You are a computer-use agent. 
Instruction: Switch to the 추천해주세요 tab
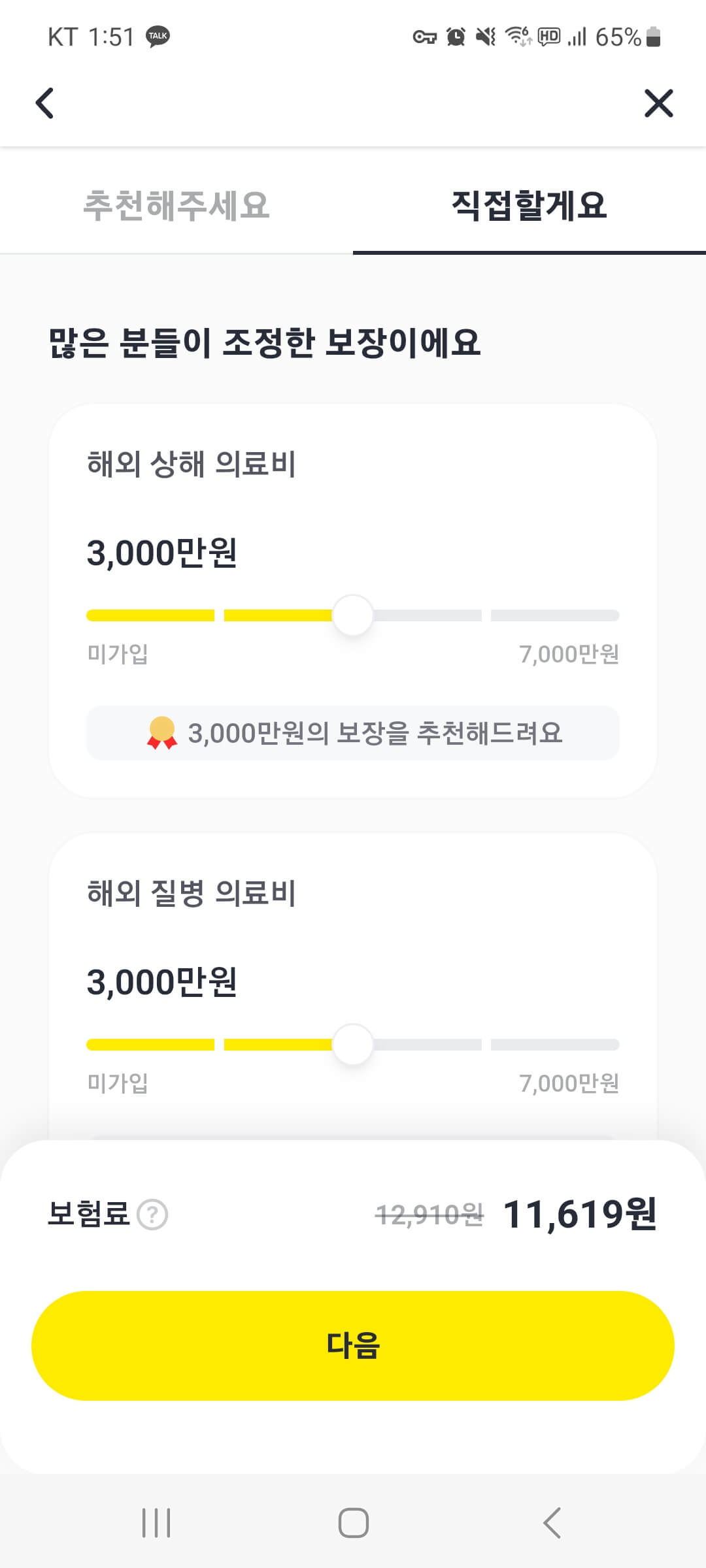coord(176,205)
